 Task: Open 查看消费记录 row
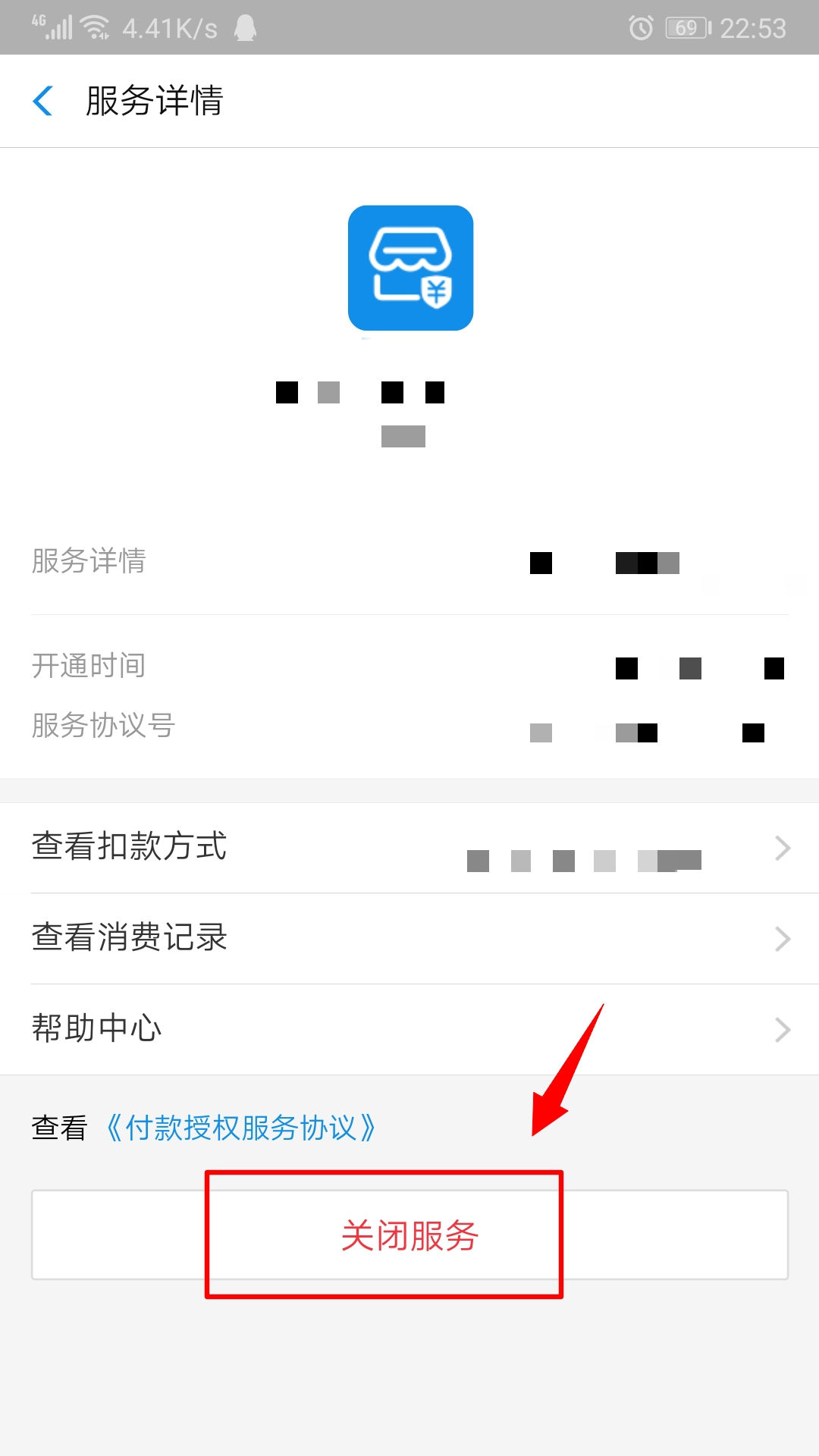409,939
